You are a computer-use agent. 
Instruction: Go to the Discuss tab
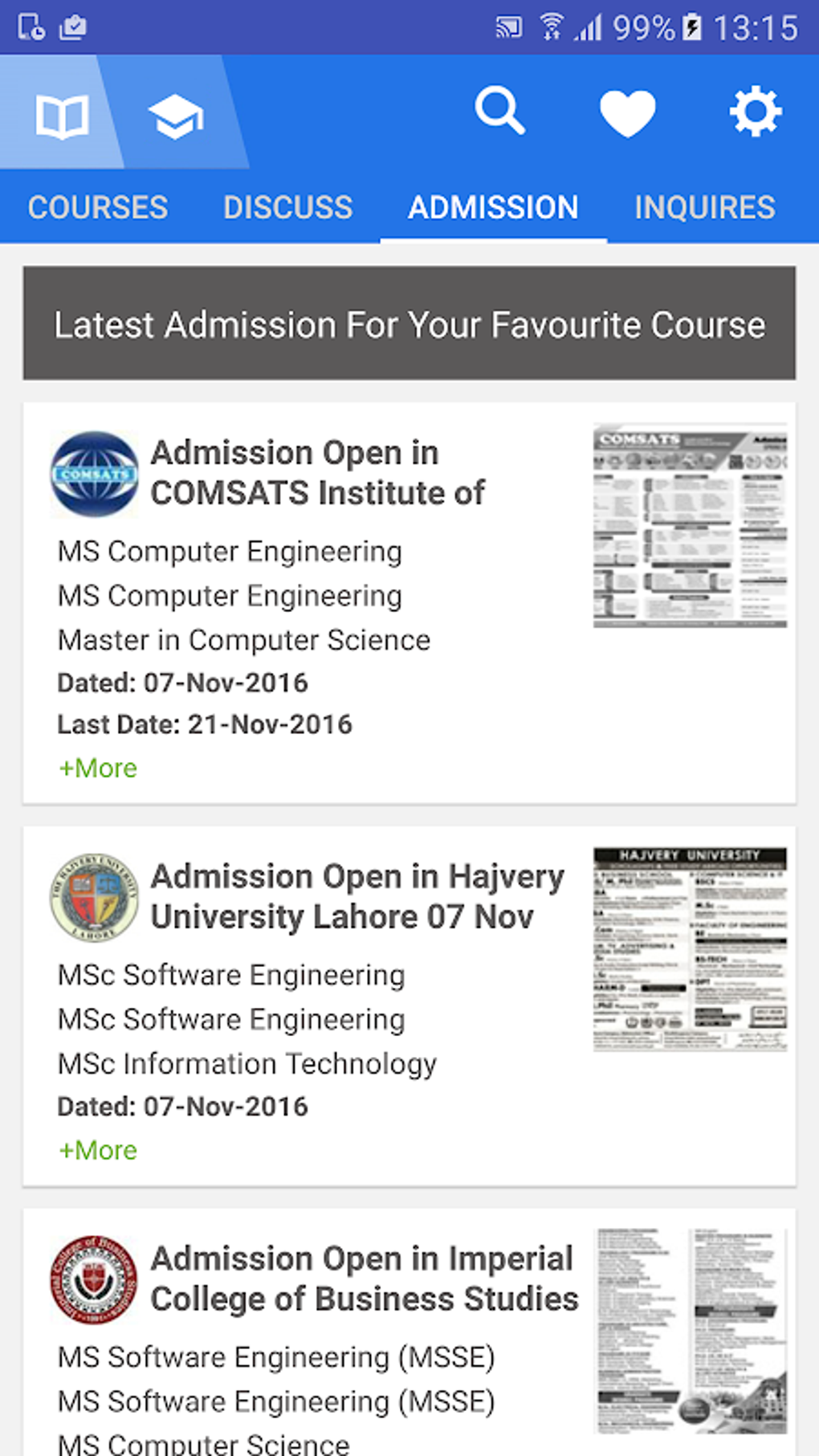pos(287,207)
